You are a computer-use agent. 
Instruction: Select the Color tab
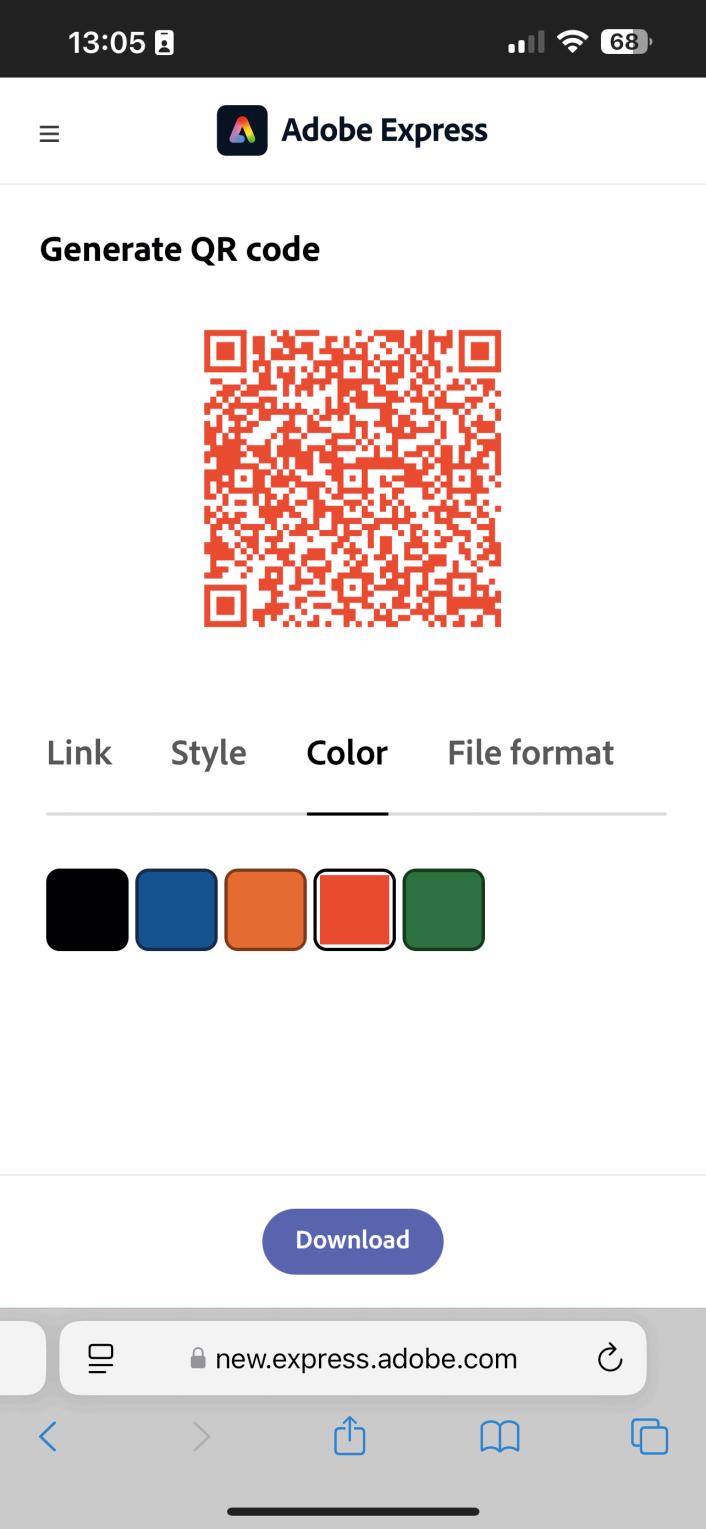point(347,753)
